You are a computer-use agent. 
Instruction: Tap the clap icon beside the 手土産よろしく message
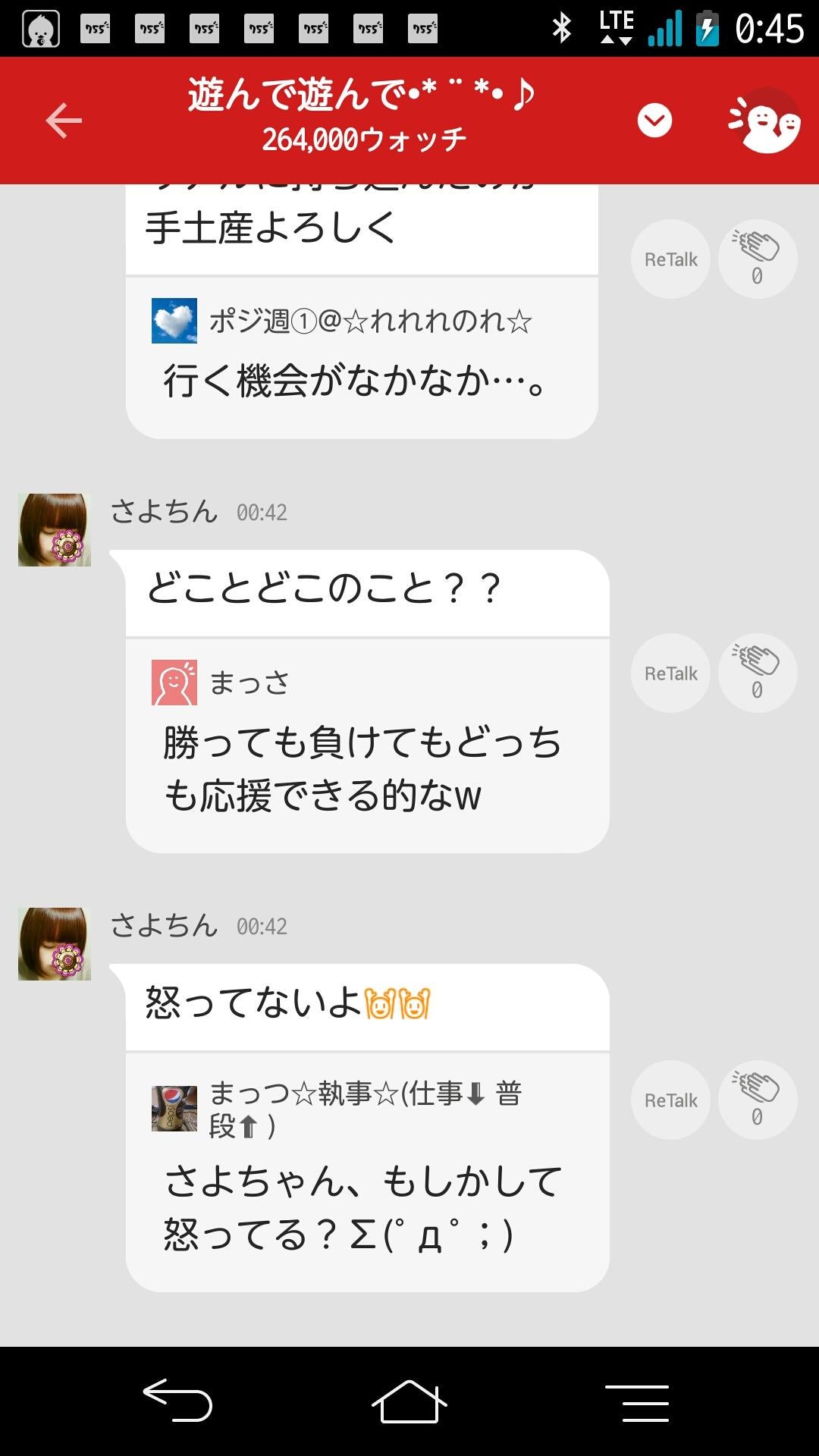coord(756,258)
